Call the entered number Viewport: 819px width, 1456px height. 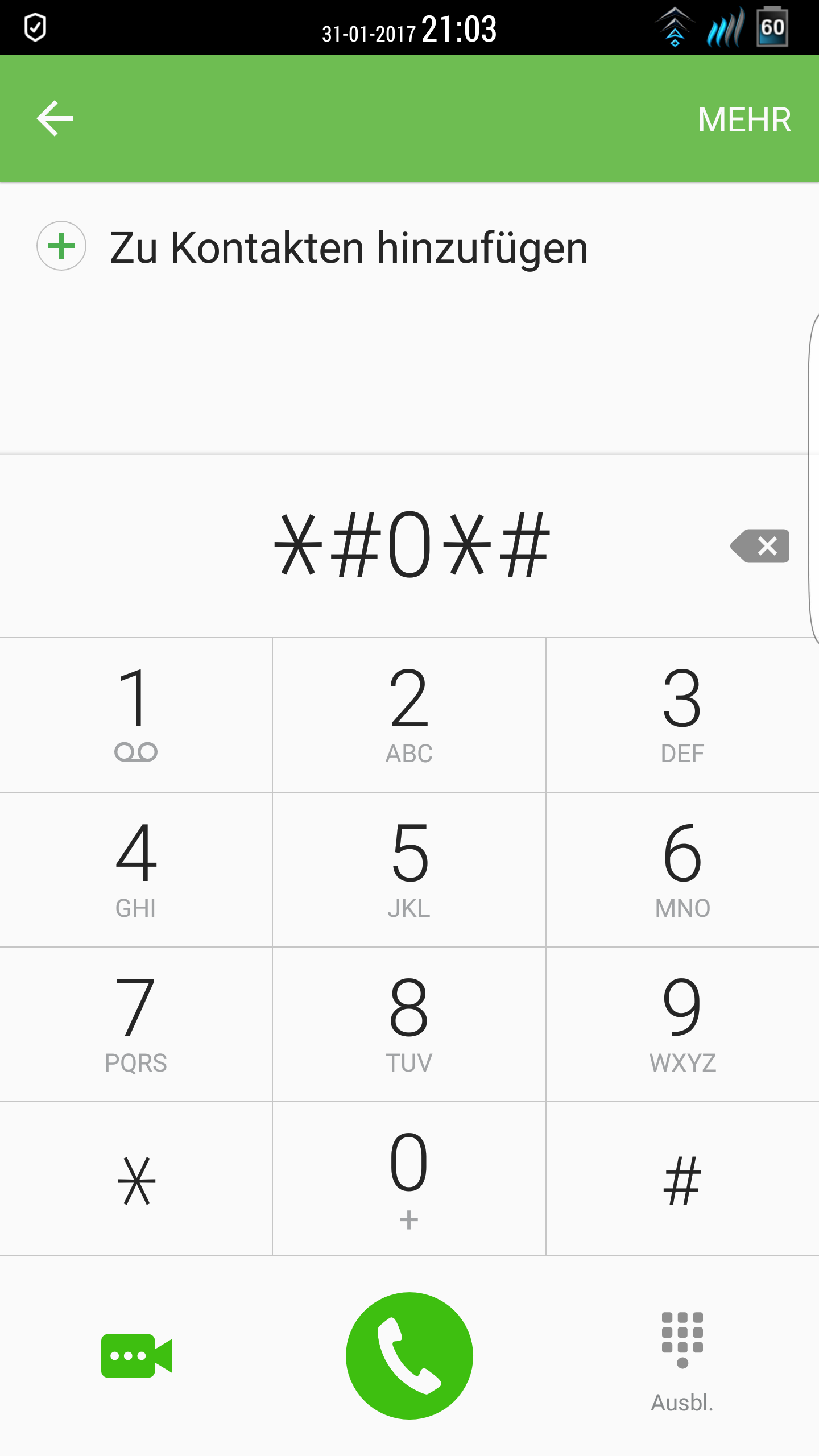(x=409, y=1356)
